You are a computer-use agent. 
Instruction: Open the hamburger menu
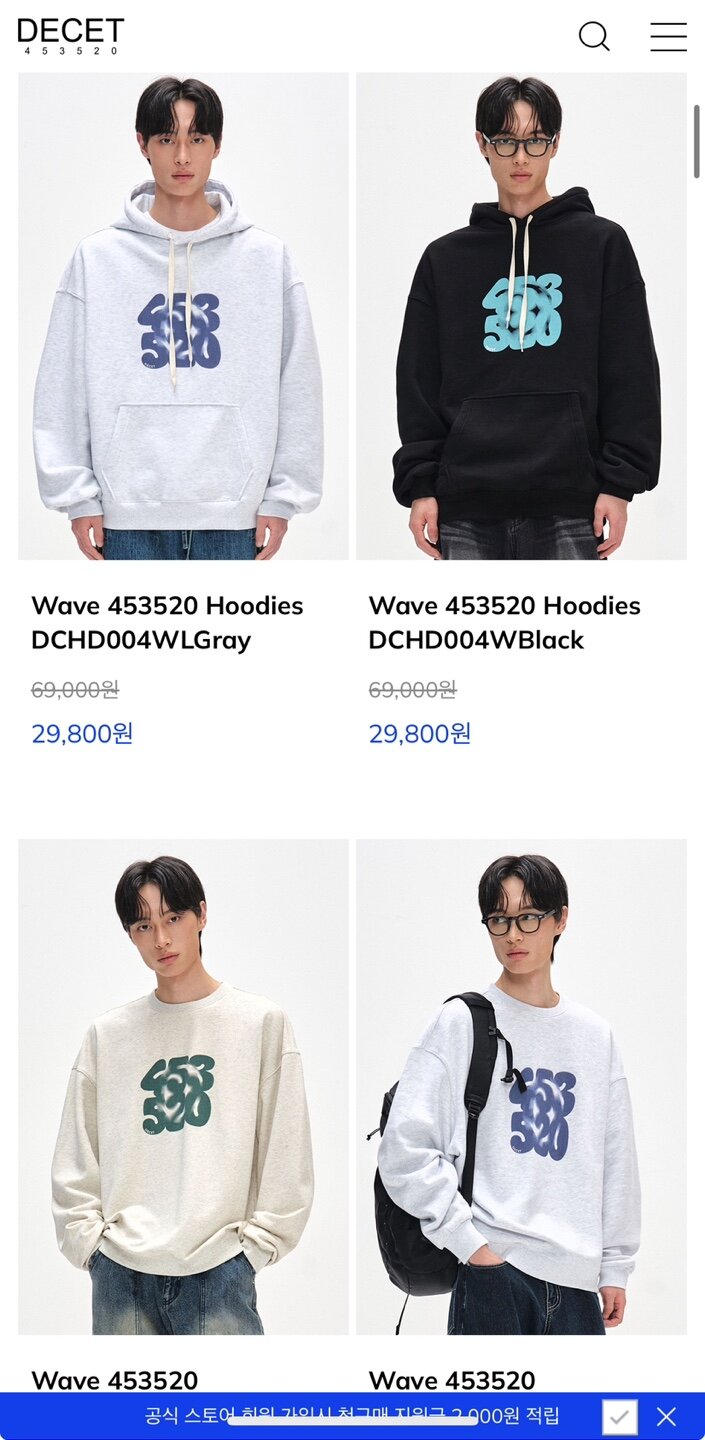click(668, 36)
